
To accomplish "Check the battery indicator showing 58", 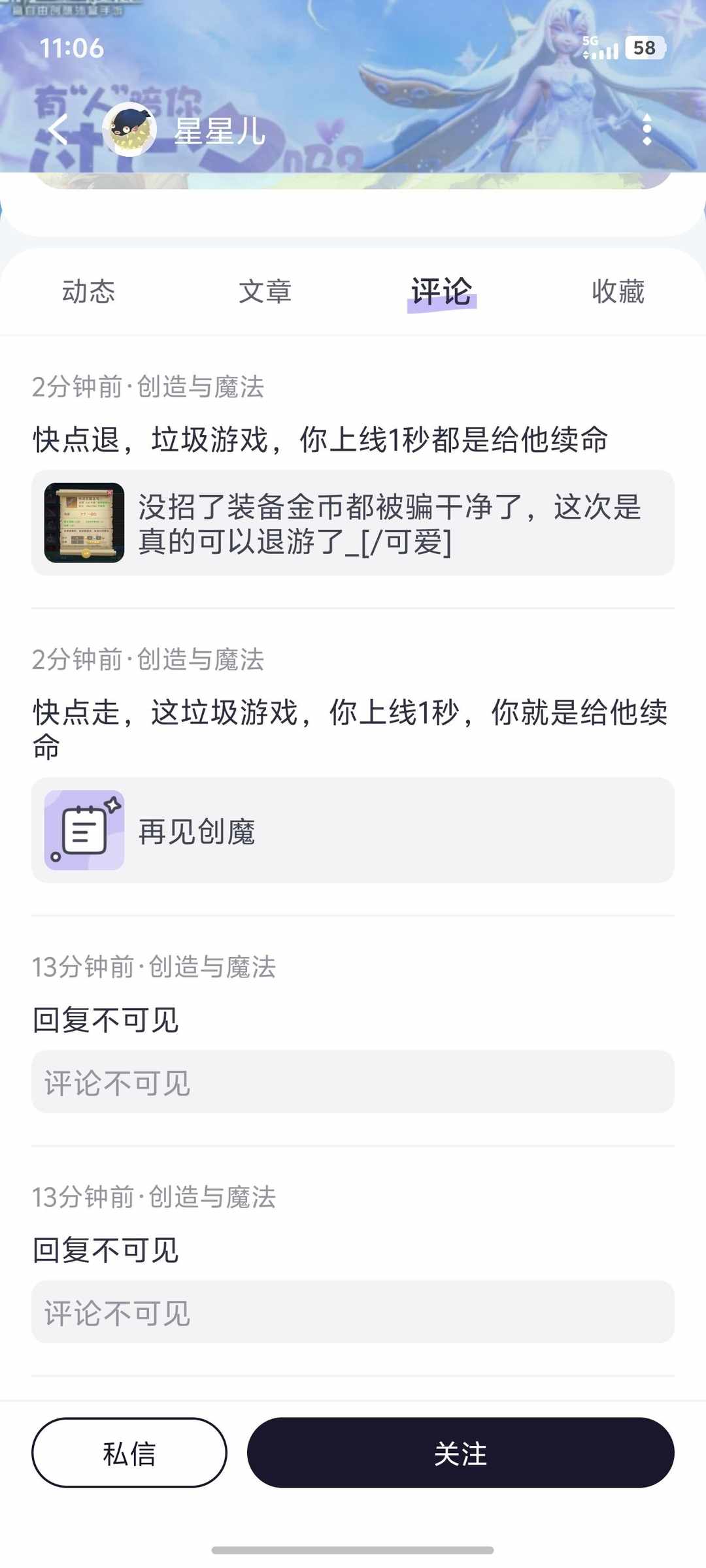I will (x=643, y=48).
